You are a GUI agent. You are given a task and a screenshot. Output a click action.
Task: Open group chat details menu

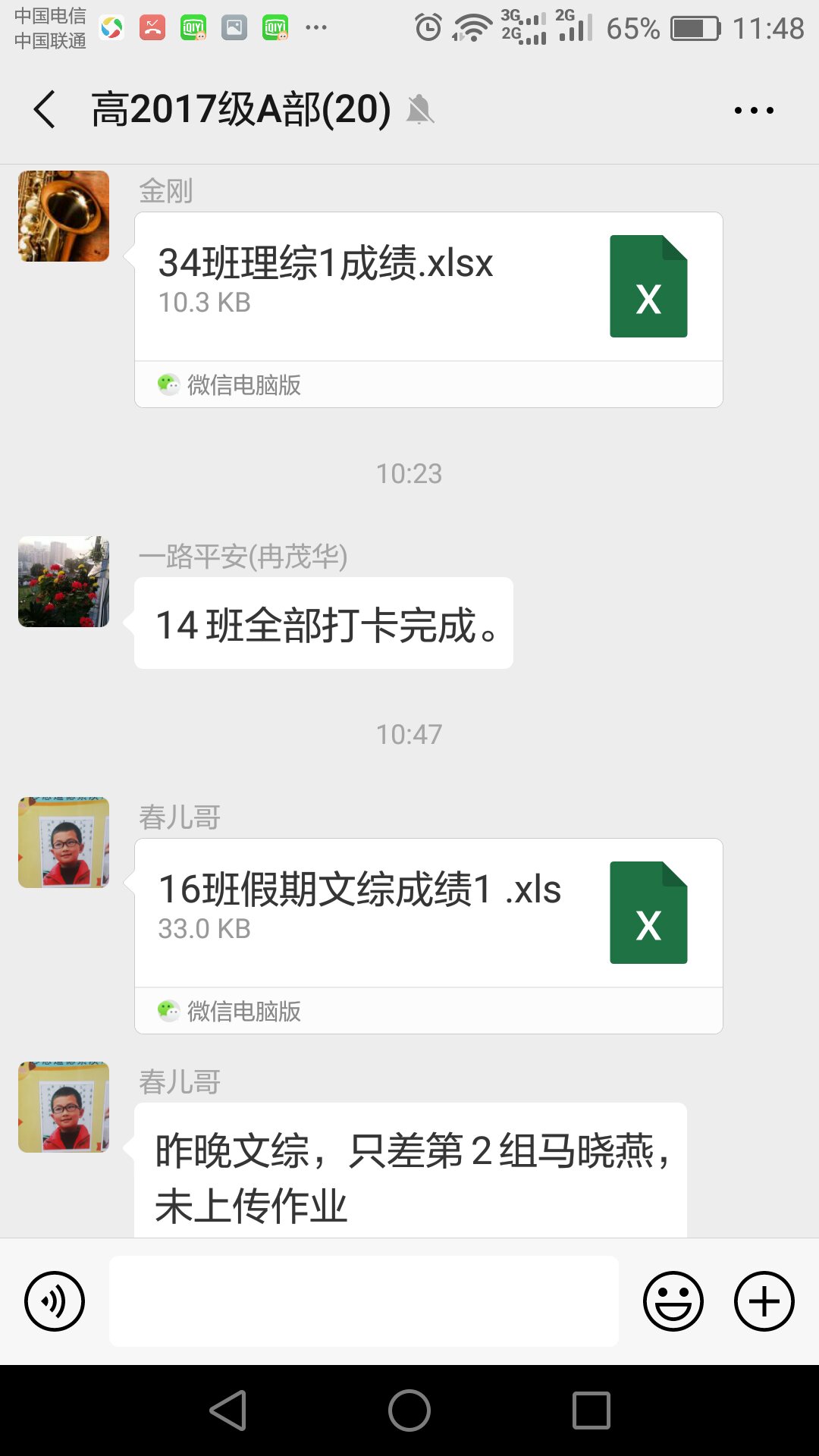click(754, 111)
